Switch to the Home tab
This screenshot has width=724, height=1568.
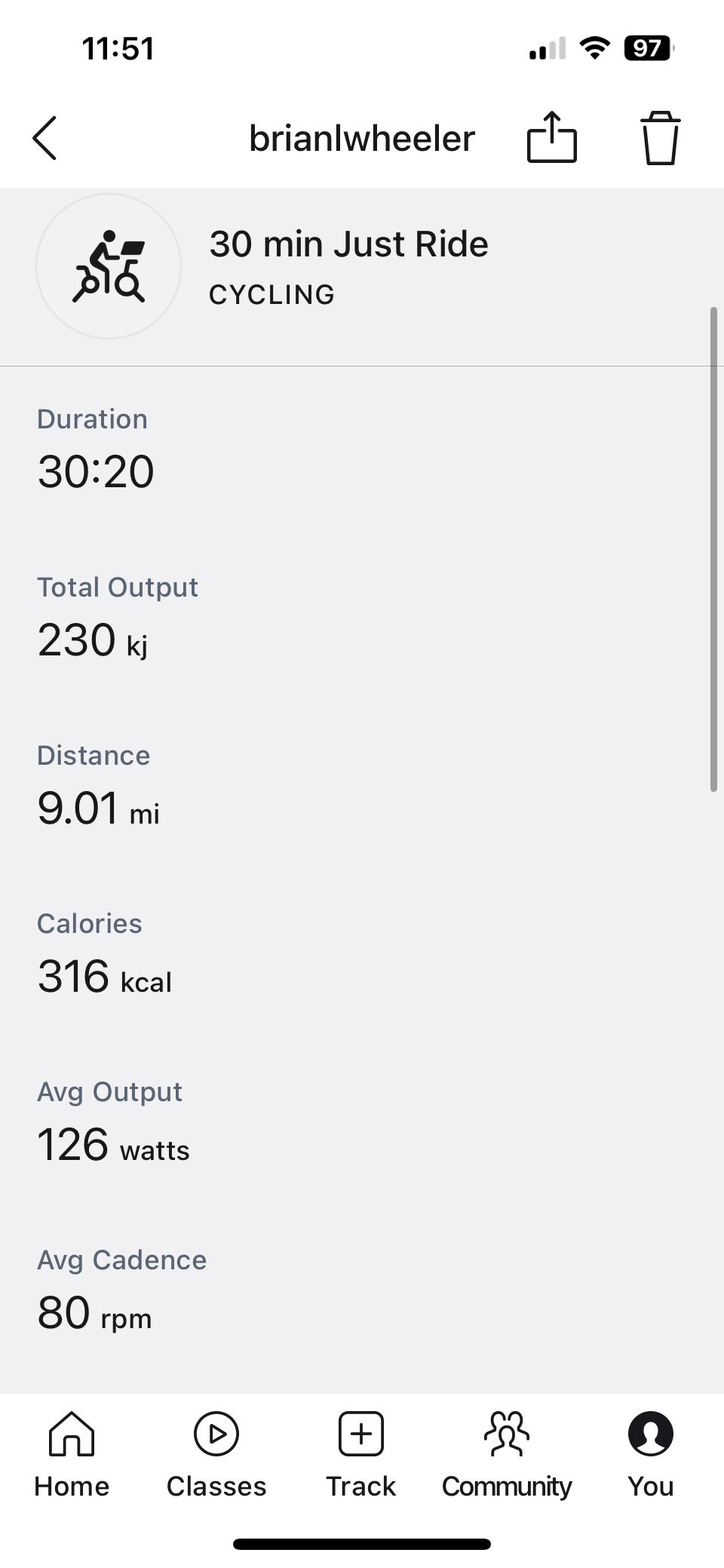click(72, 1453)
